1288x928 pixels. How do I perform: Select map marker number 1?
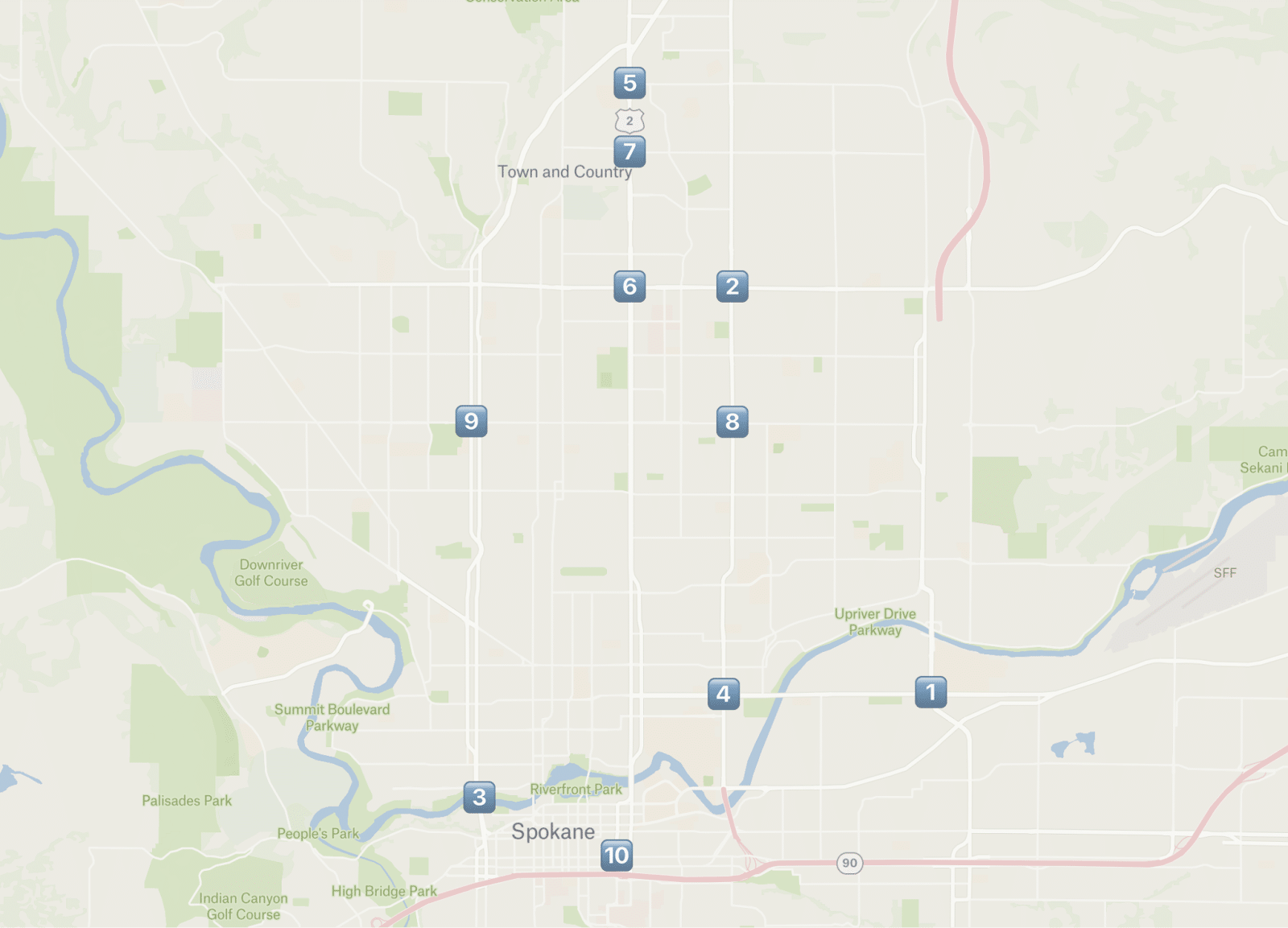tap(931, 692)
